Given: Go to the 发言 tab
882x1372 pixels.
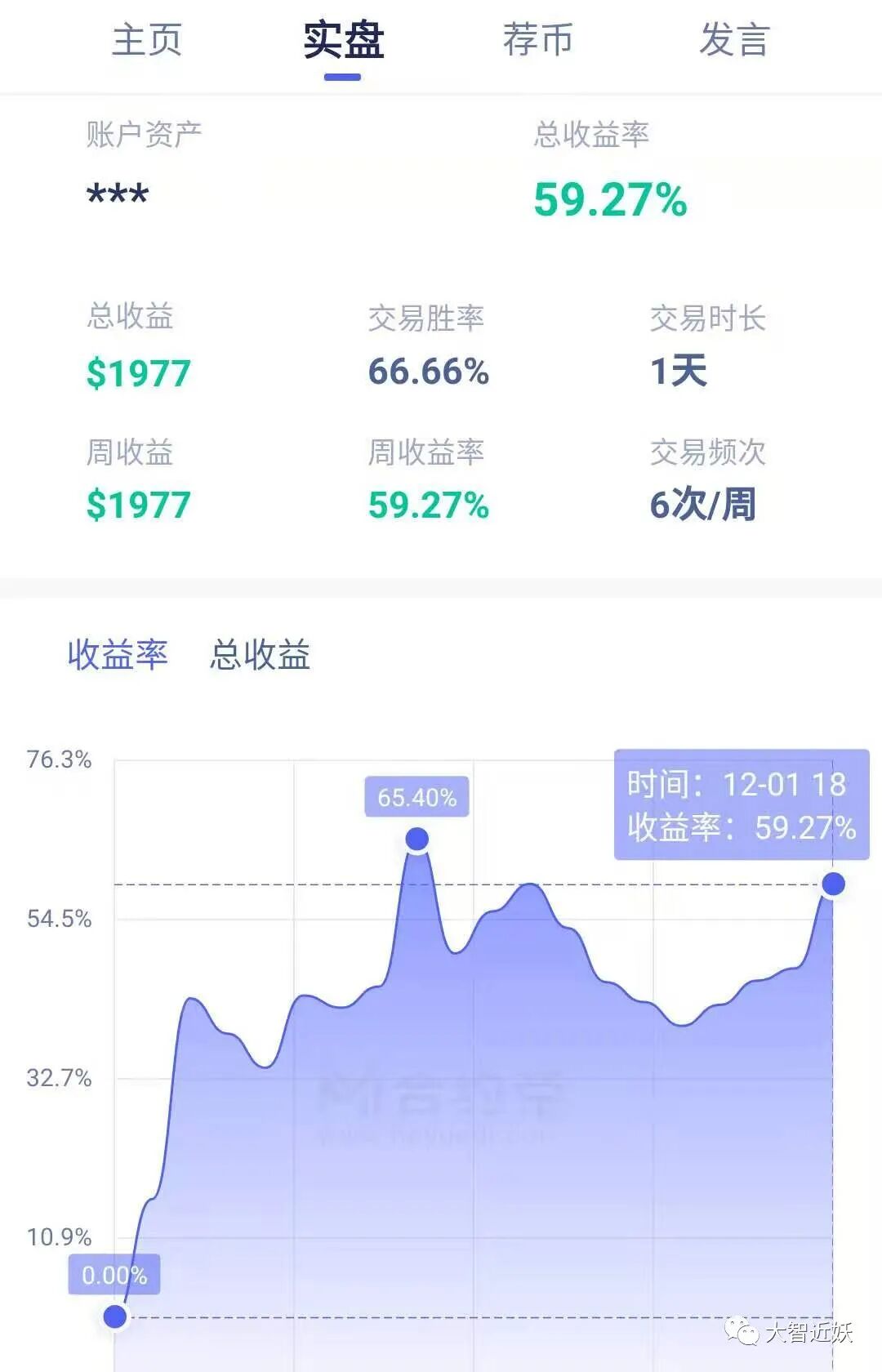Looking at the screenshot, I should 734,40.
